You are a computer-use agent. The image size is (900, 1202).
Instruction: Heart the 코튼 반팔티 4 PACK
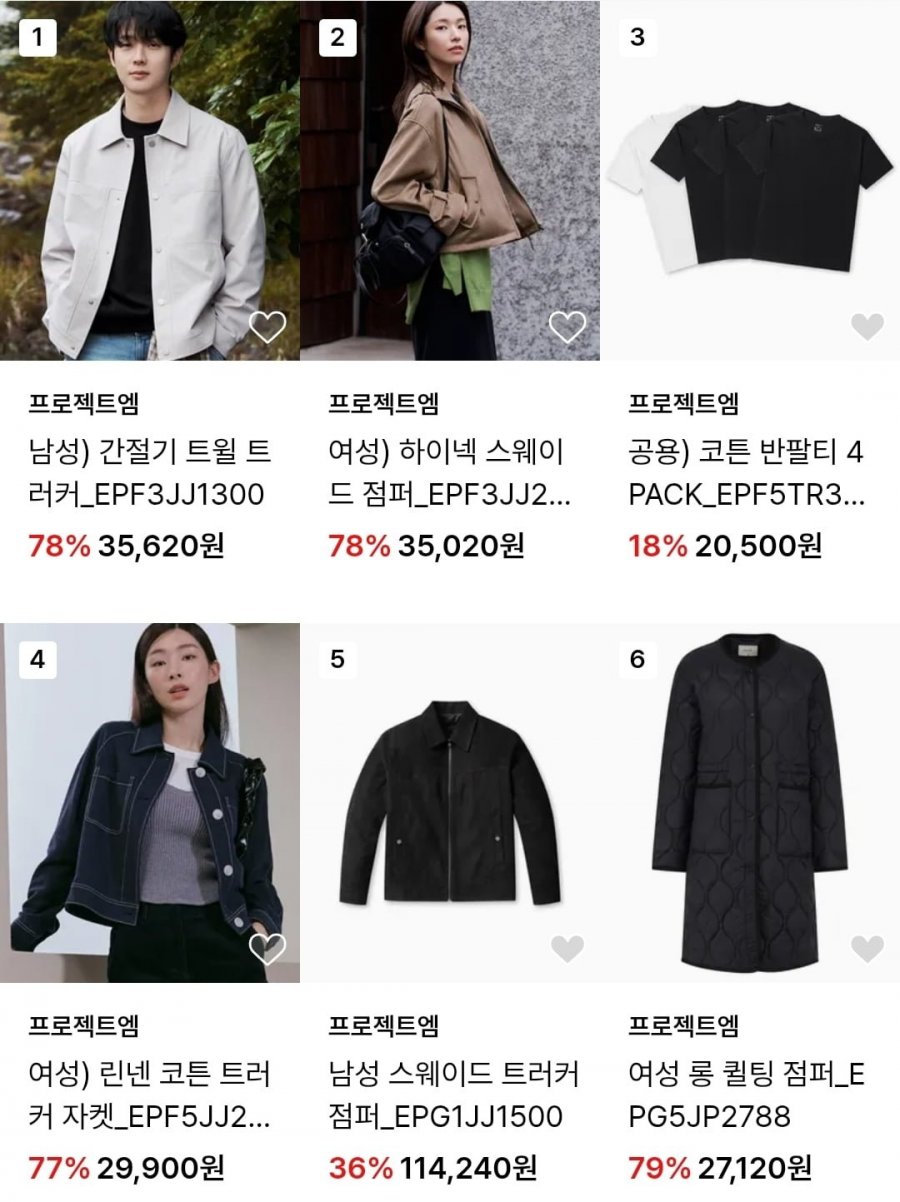point(867,326)
